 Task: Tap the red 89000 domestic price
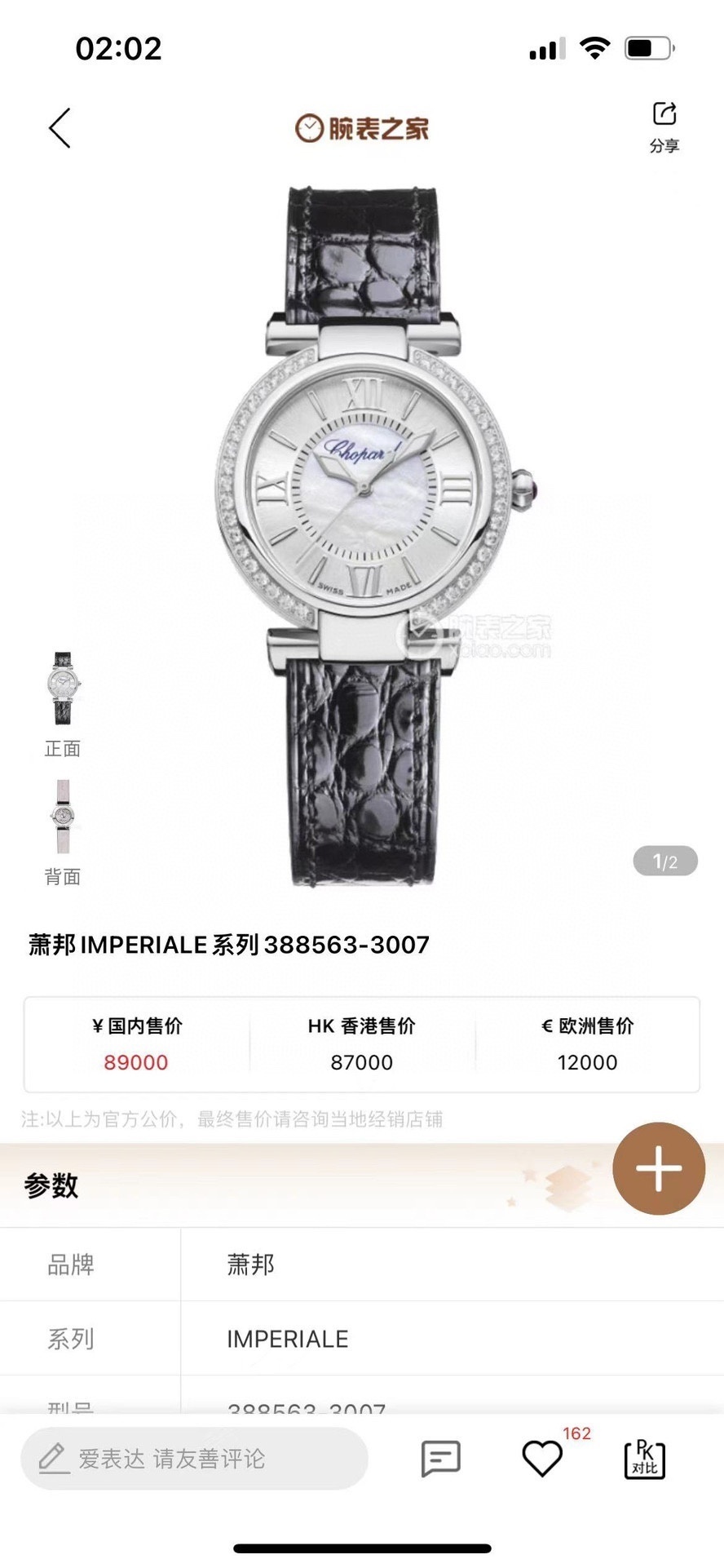tap(135, 1063)
